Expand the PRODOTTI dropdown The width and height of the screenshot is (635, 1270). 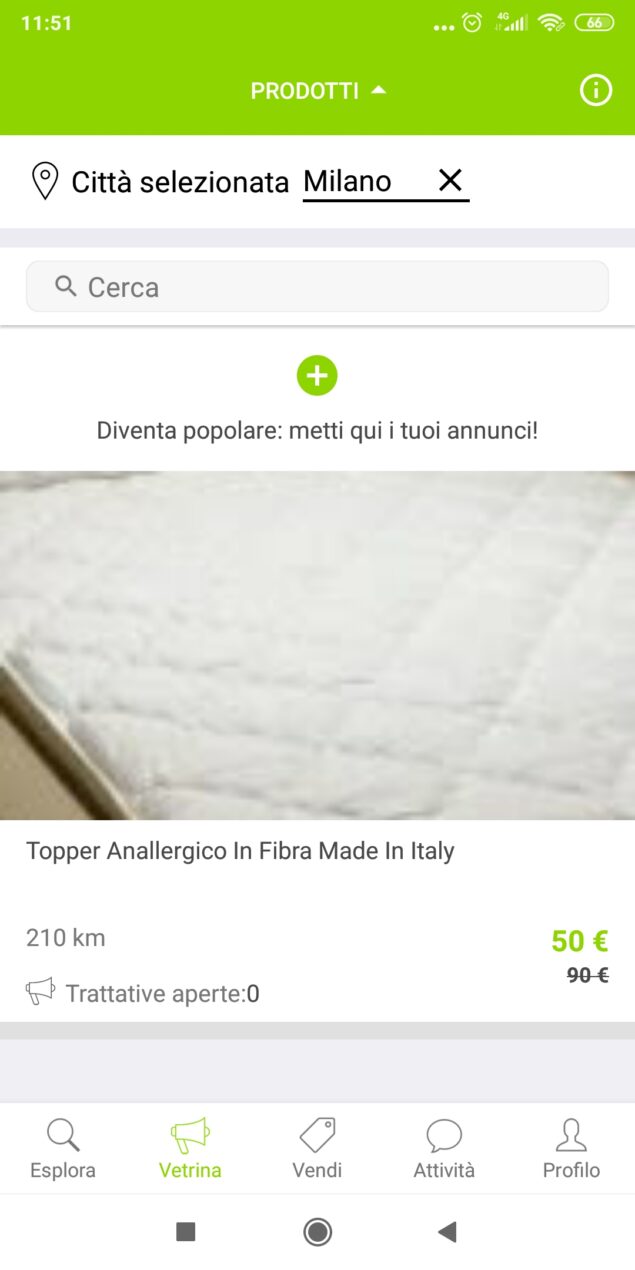pos(317,91)
